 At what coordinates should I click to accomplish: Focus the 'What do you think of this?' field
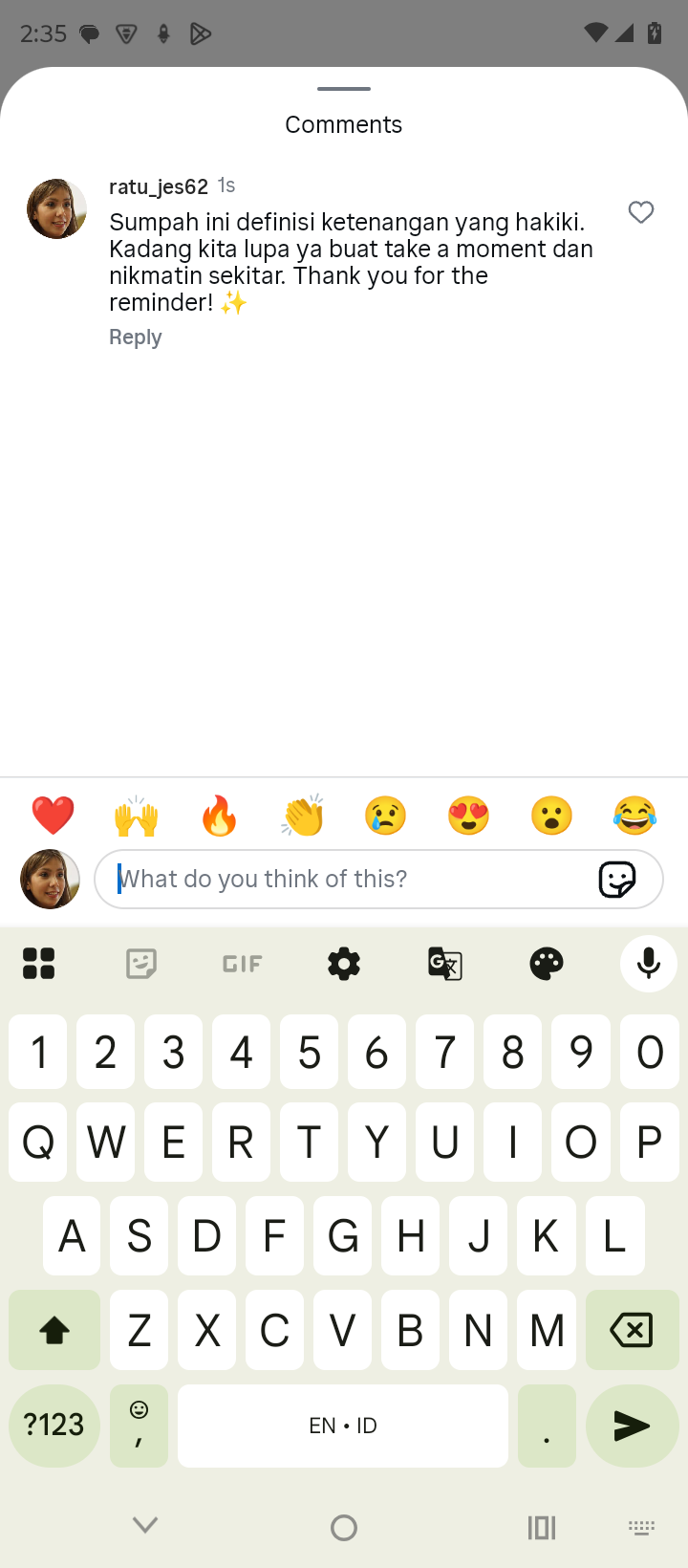(x=344, y=879)
